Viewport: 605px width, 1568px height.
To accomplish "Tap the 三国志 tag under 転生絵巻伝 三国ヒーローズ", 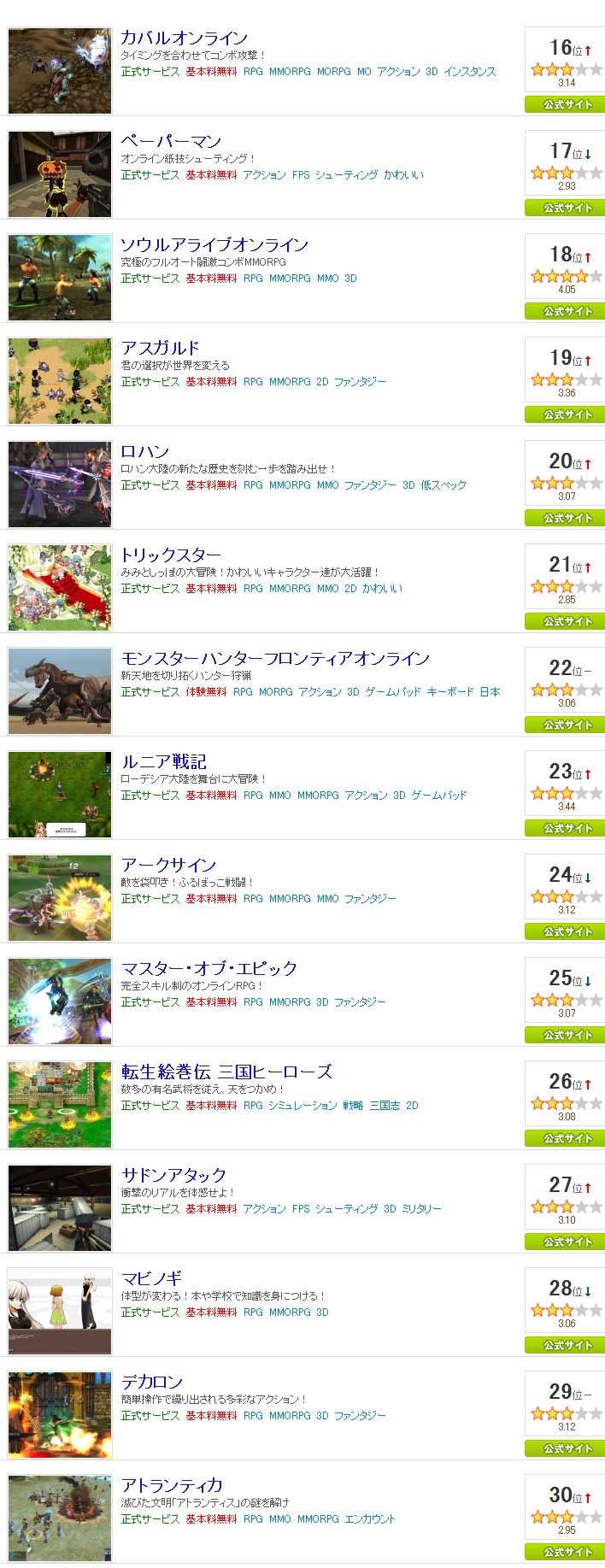I will 384,1106.
